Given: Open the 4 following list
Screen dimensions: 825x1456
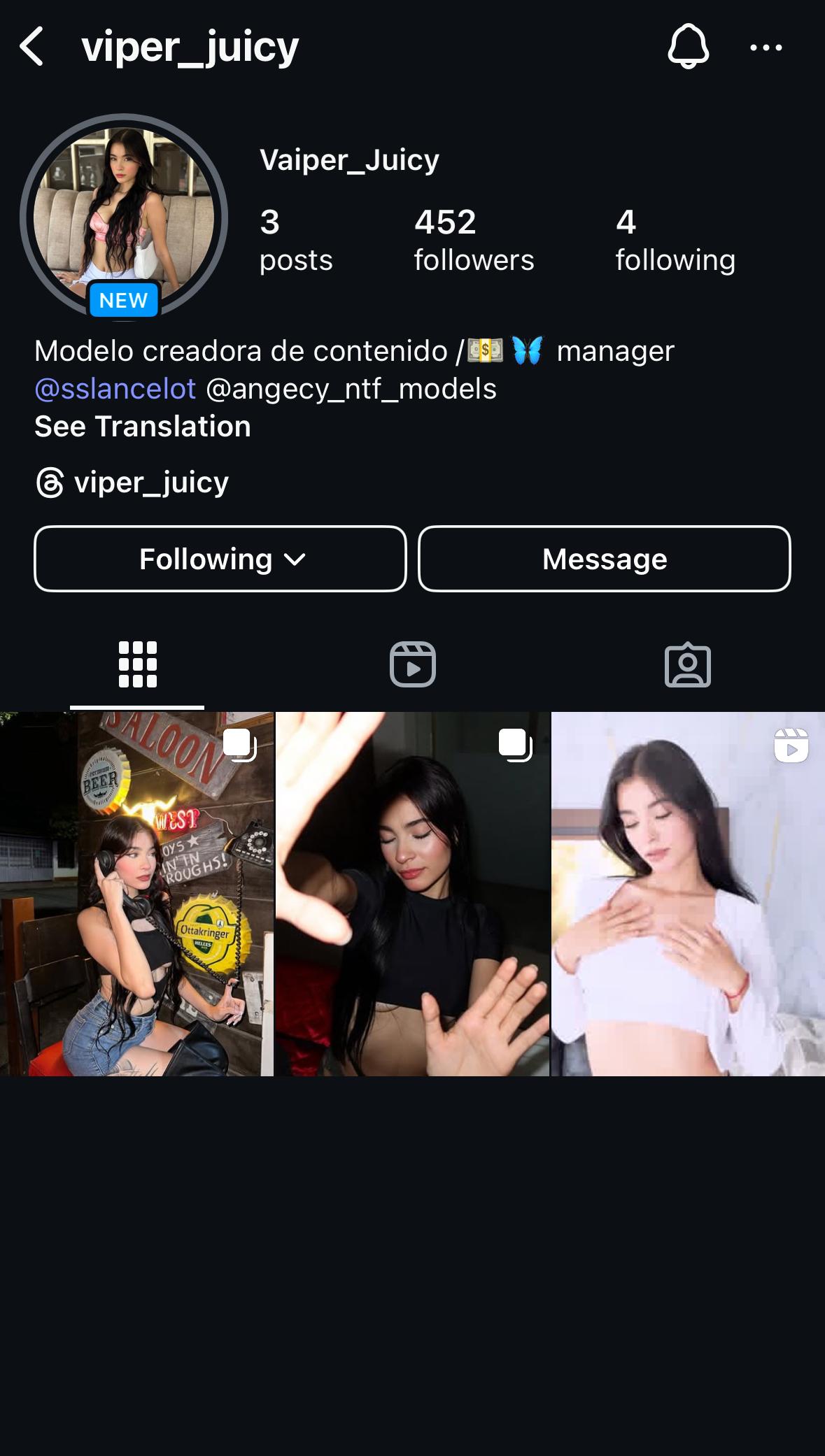Looking at the screenshot, I should [x=675, y=240].
